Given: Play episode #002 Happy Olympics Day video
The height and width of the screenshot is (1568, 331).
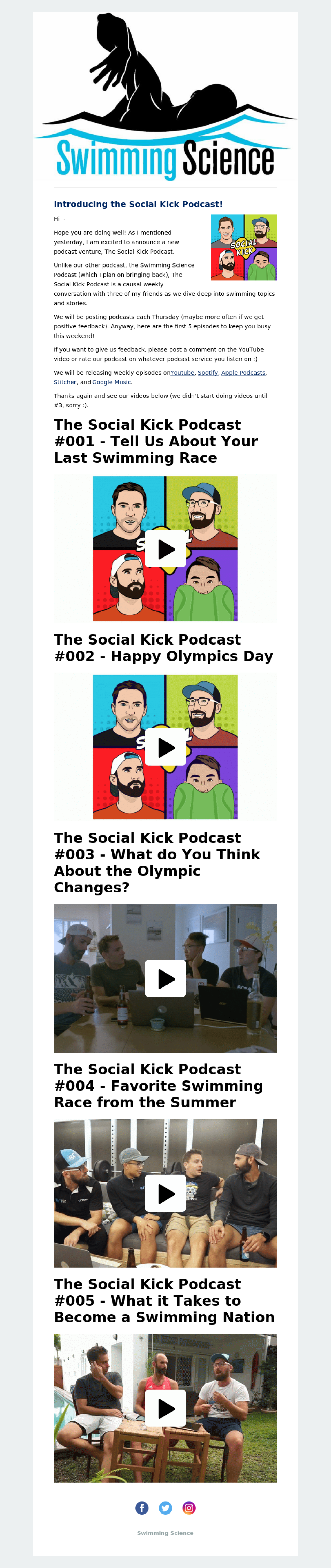Looking at the screenshot, I should click(165, 748).
